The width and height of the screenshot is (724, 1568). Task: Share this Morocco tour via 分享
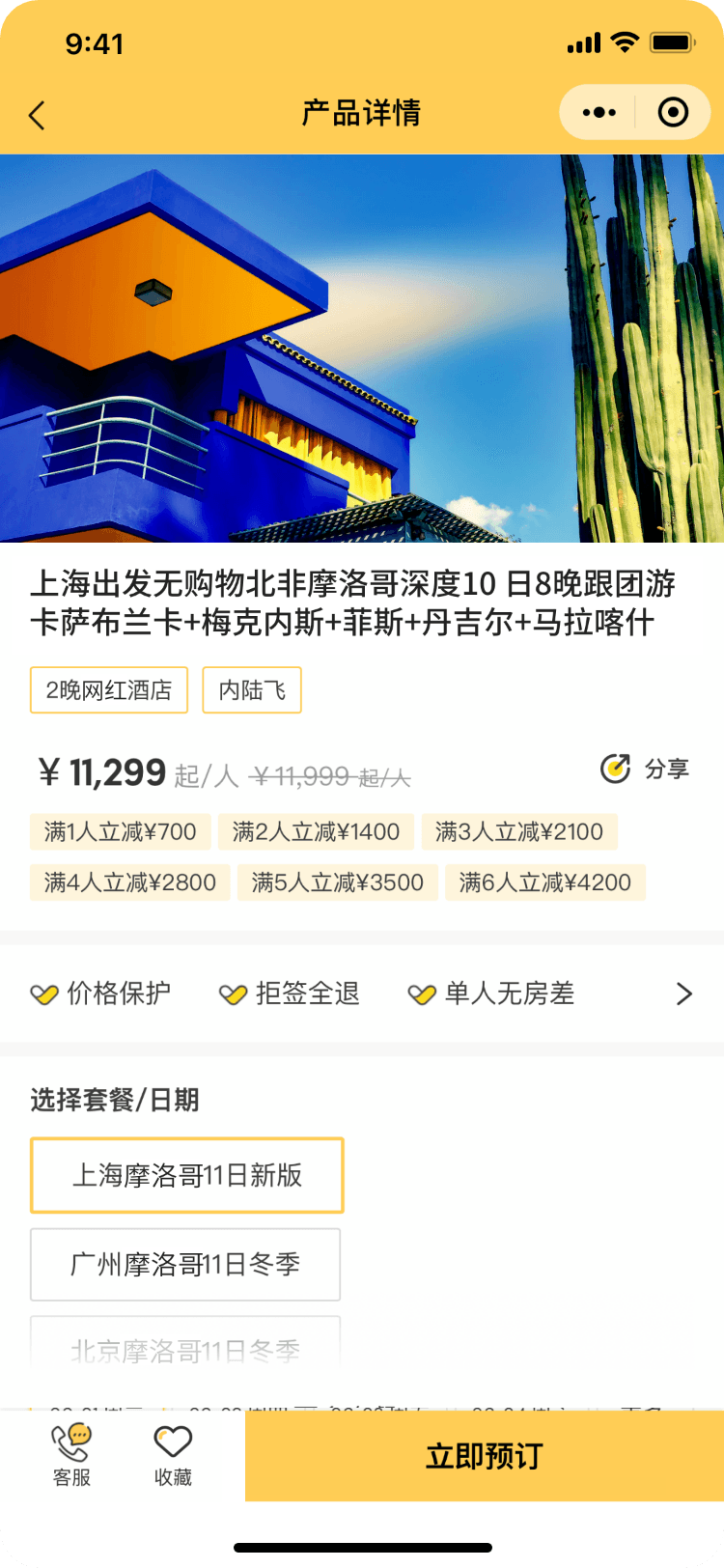[x=645, y=770]
